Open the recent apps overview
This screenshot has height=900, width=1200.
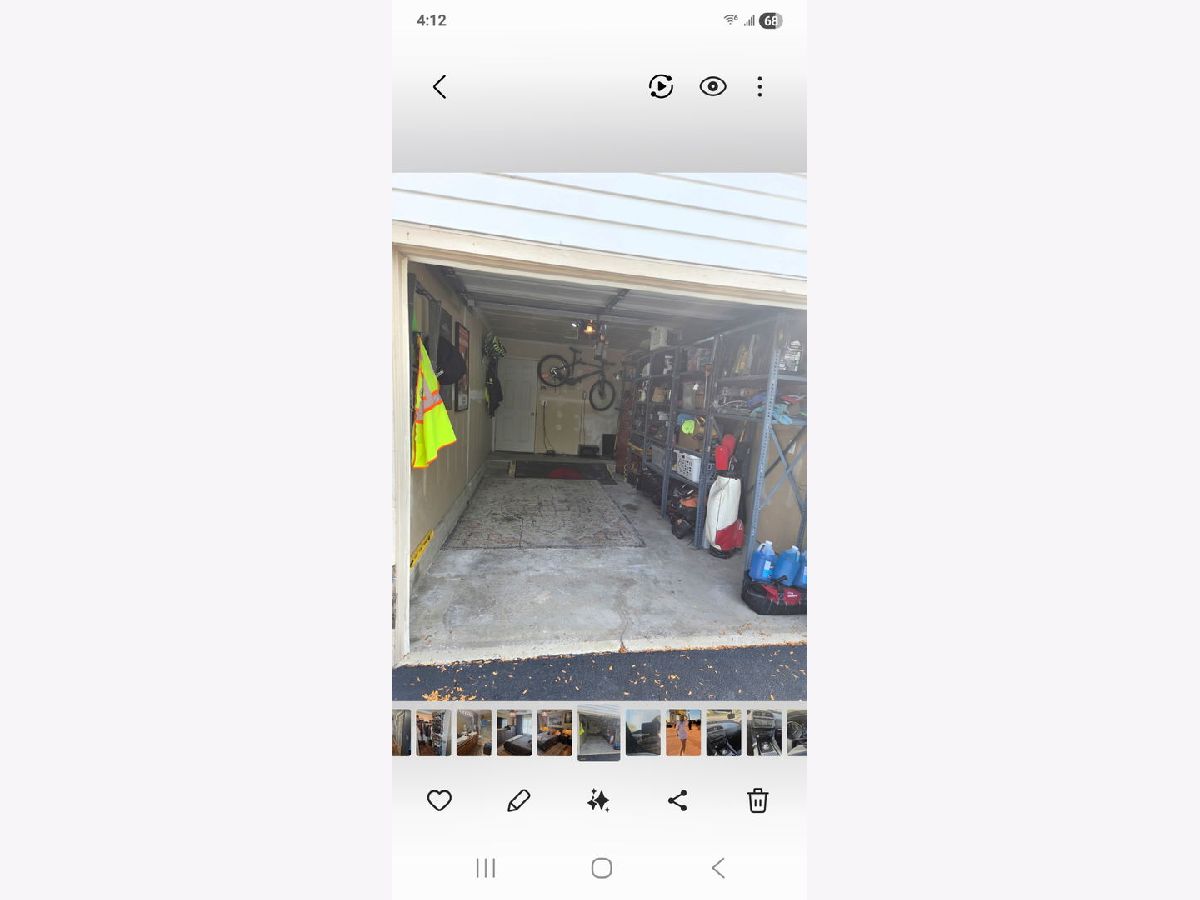click(486, 868)
